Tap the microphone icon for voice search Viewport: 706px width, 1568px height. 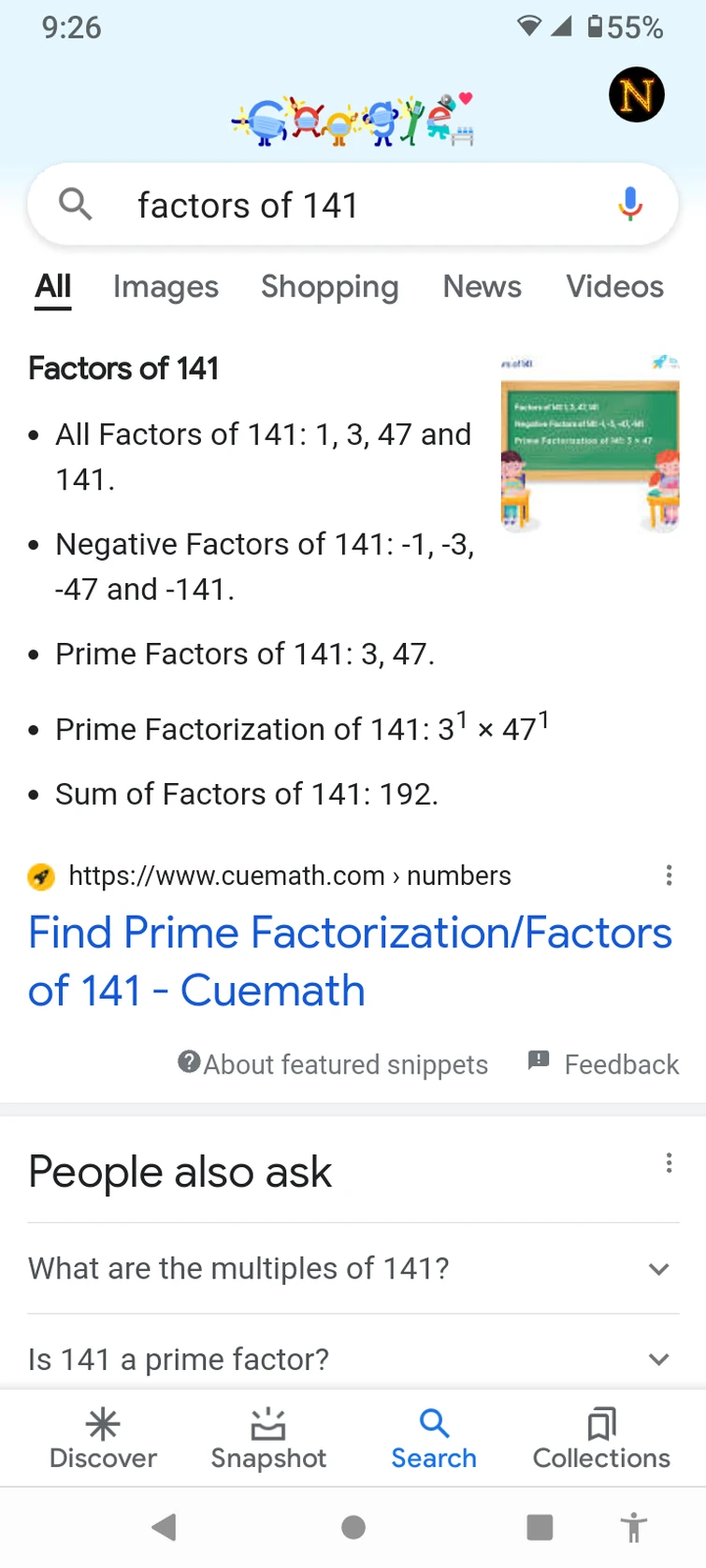tap(629, 204)
